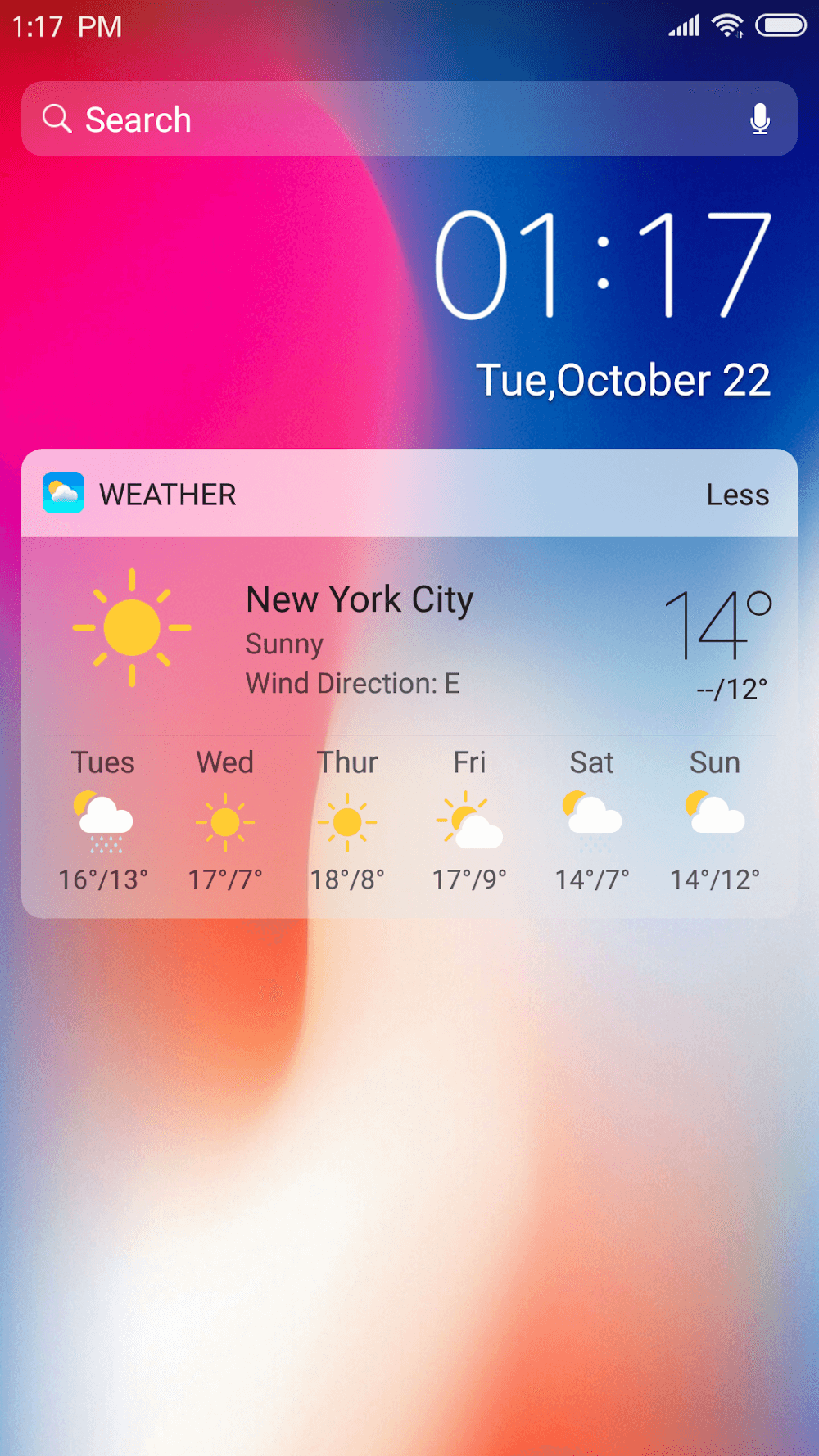Start voice search with the microphone
The width and height of the screenshot is (819, 1456).
point(760,120)
